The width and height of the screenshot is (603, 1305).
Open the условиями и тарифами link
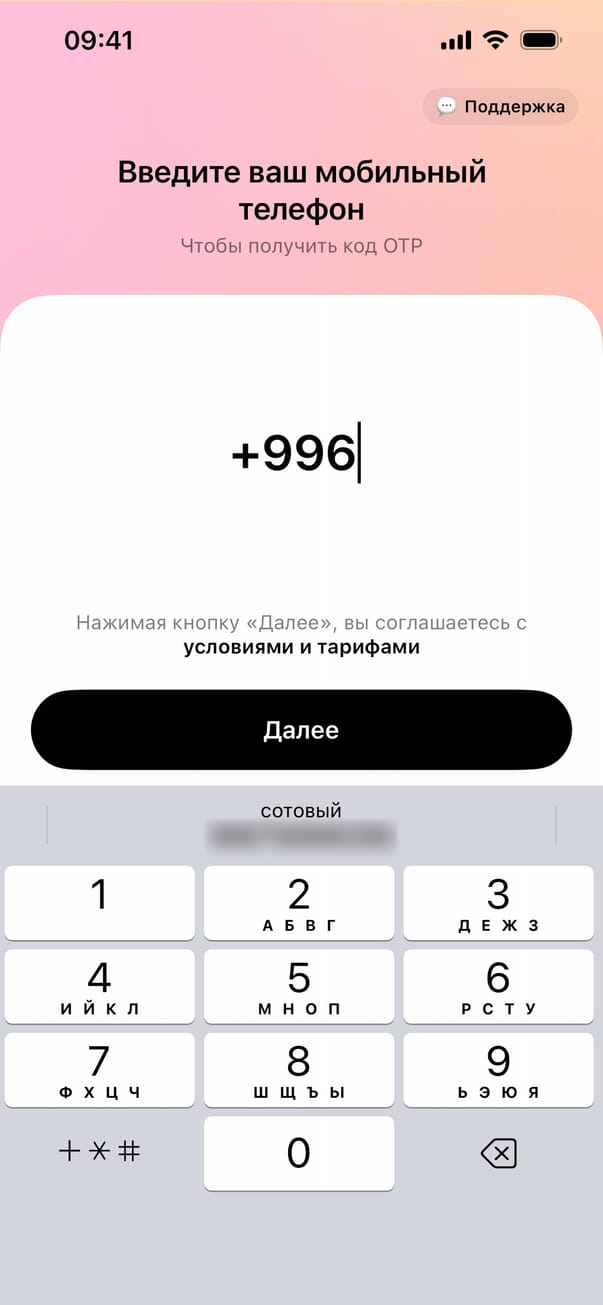coord(301,647)
